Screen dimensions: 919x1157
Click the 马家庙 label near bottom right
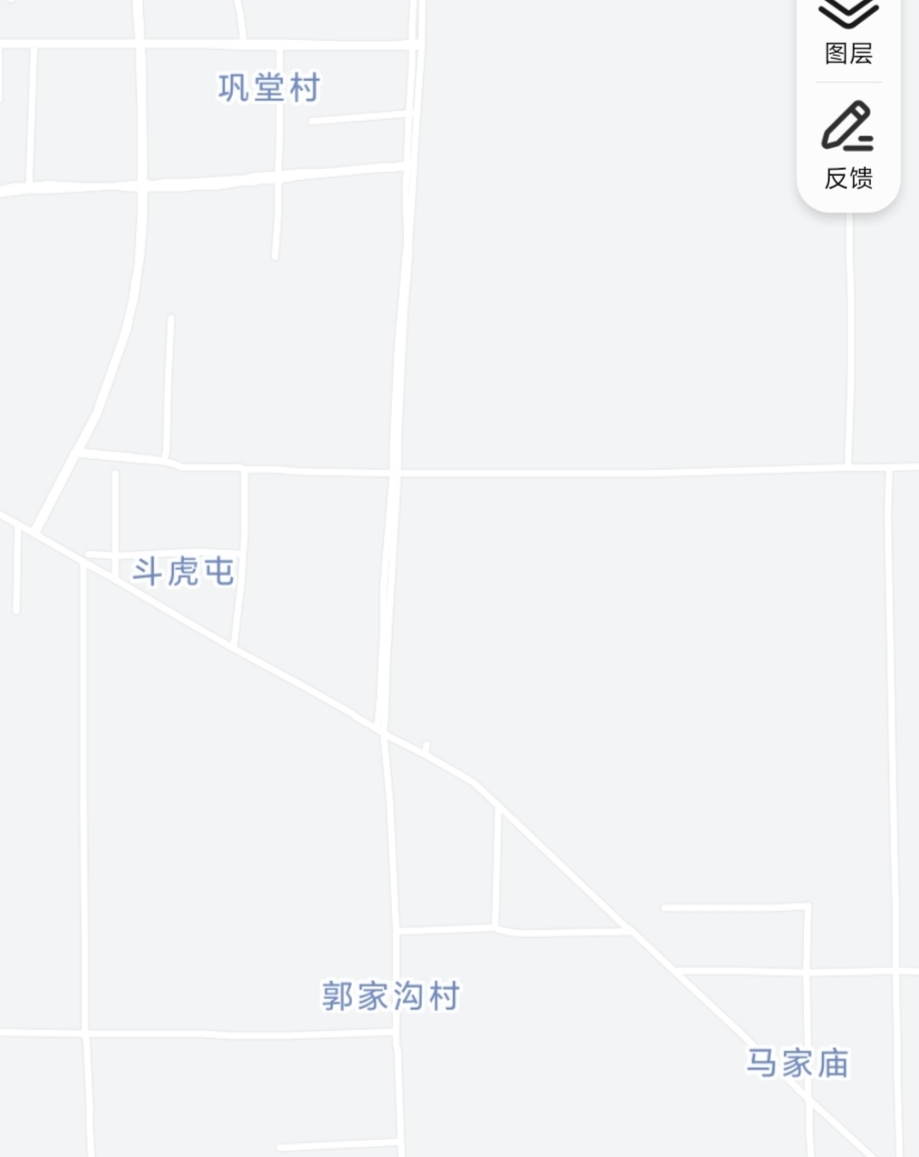click(799, 1064)
